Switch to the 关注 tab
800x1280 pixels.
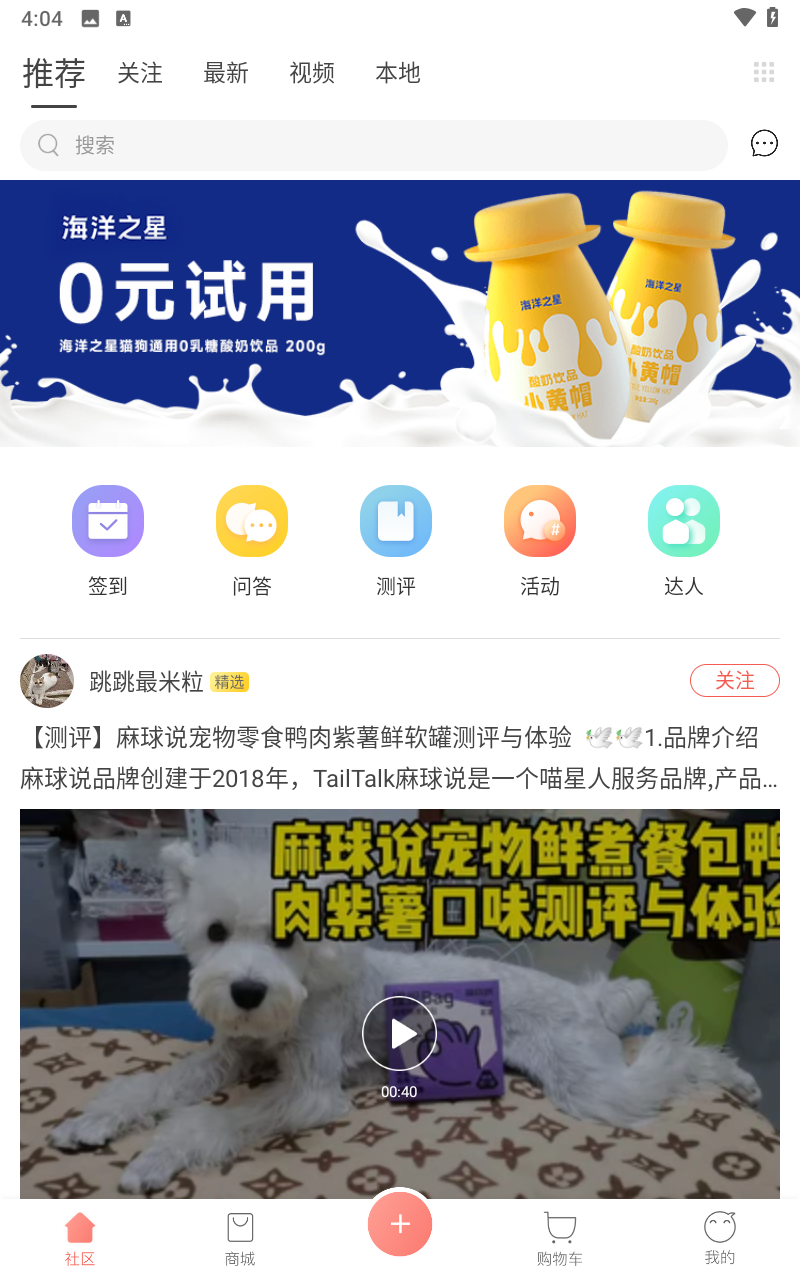140,73
